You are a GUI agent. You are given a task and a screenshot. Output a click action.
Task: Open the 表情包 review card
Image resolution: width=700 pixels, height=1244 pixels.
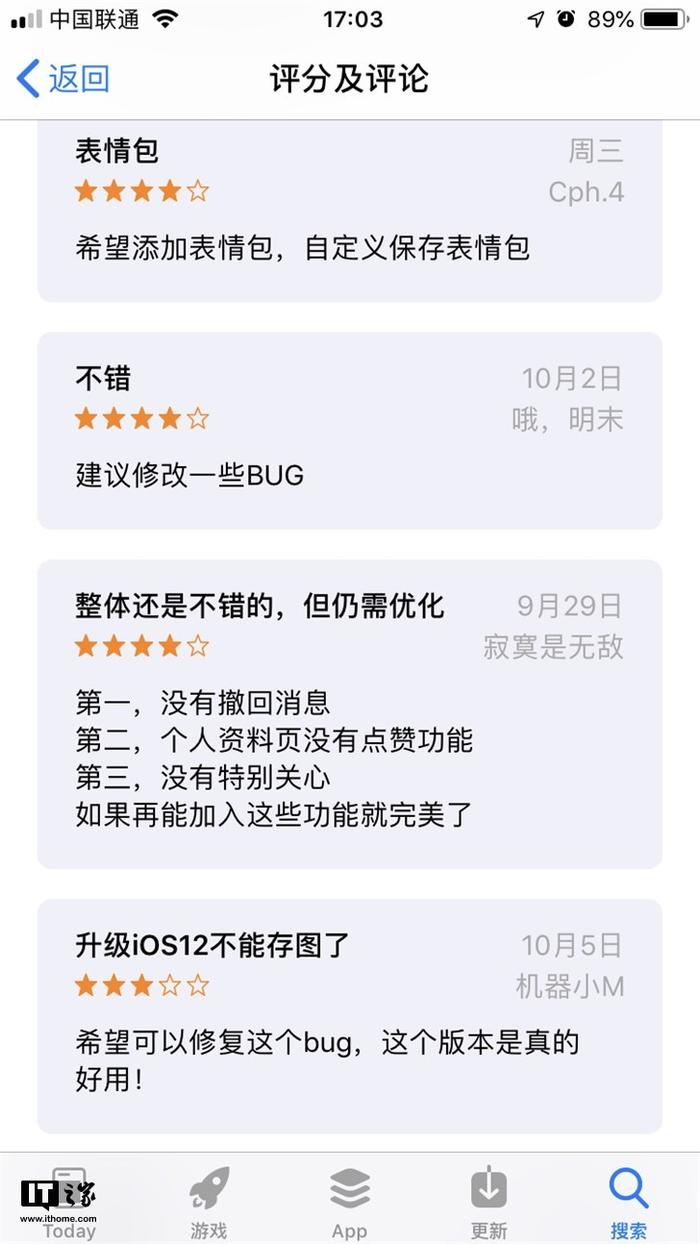[350, 211]
